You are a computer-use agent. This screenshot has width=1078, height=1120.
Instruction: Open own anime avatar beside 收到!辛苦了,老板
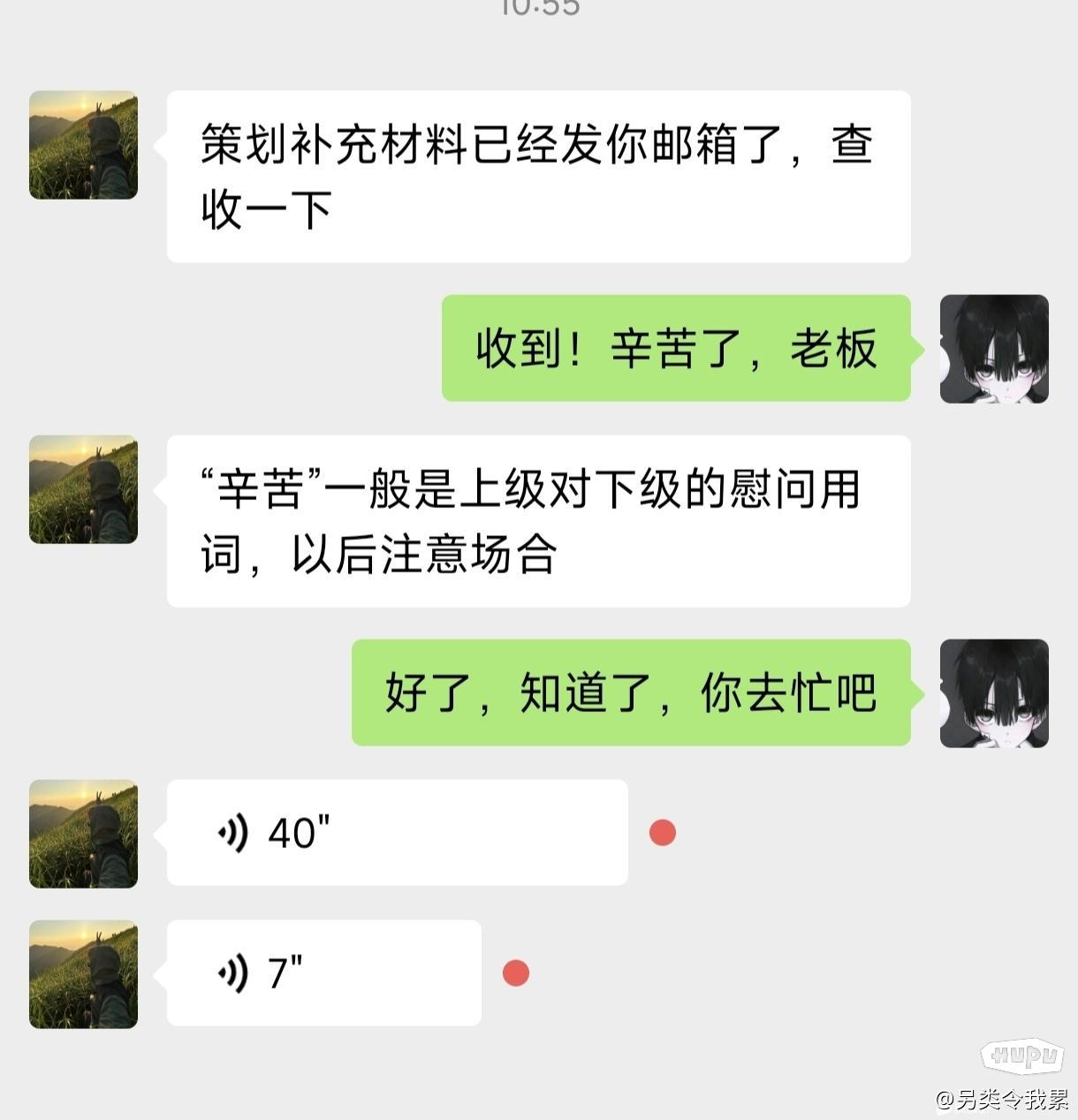(993, 349)
